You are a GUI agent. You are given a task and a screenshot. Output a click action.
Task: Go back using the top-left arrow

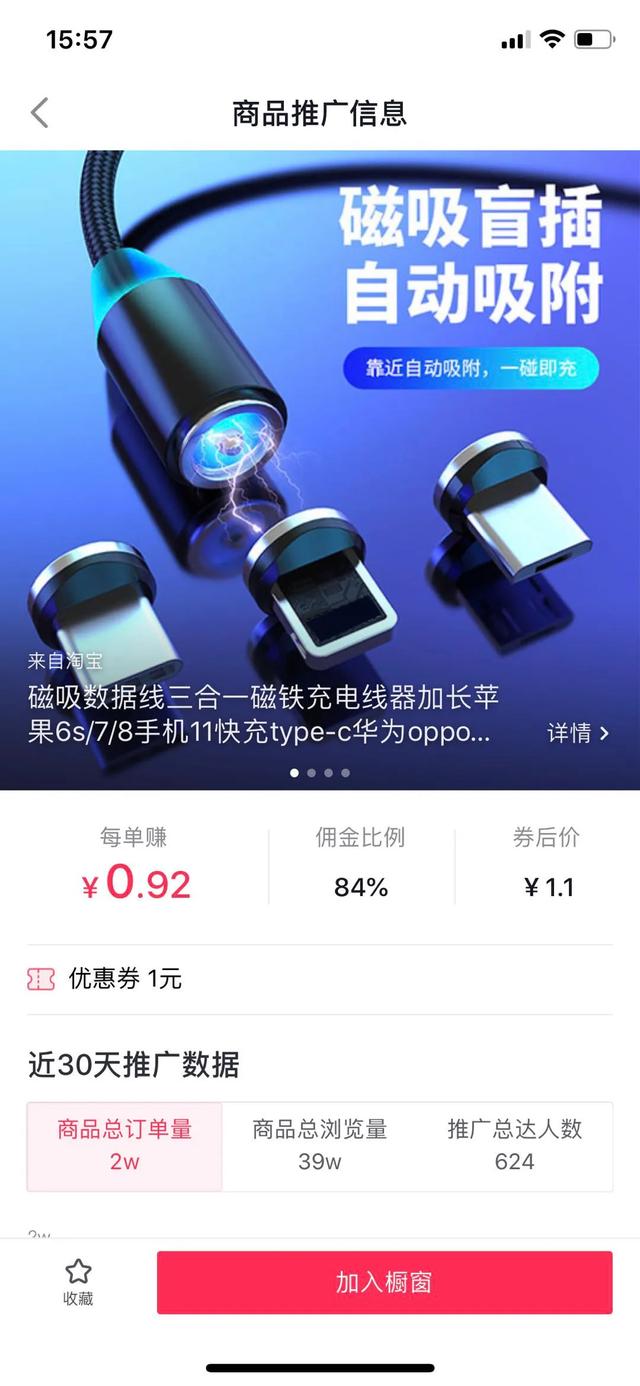tap(39, 113)
